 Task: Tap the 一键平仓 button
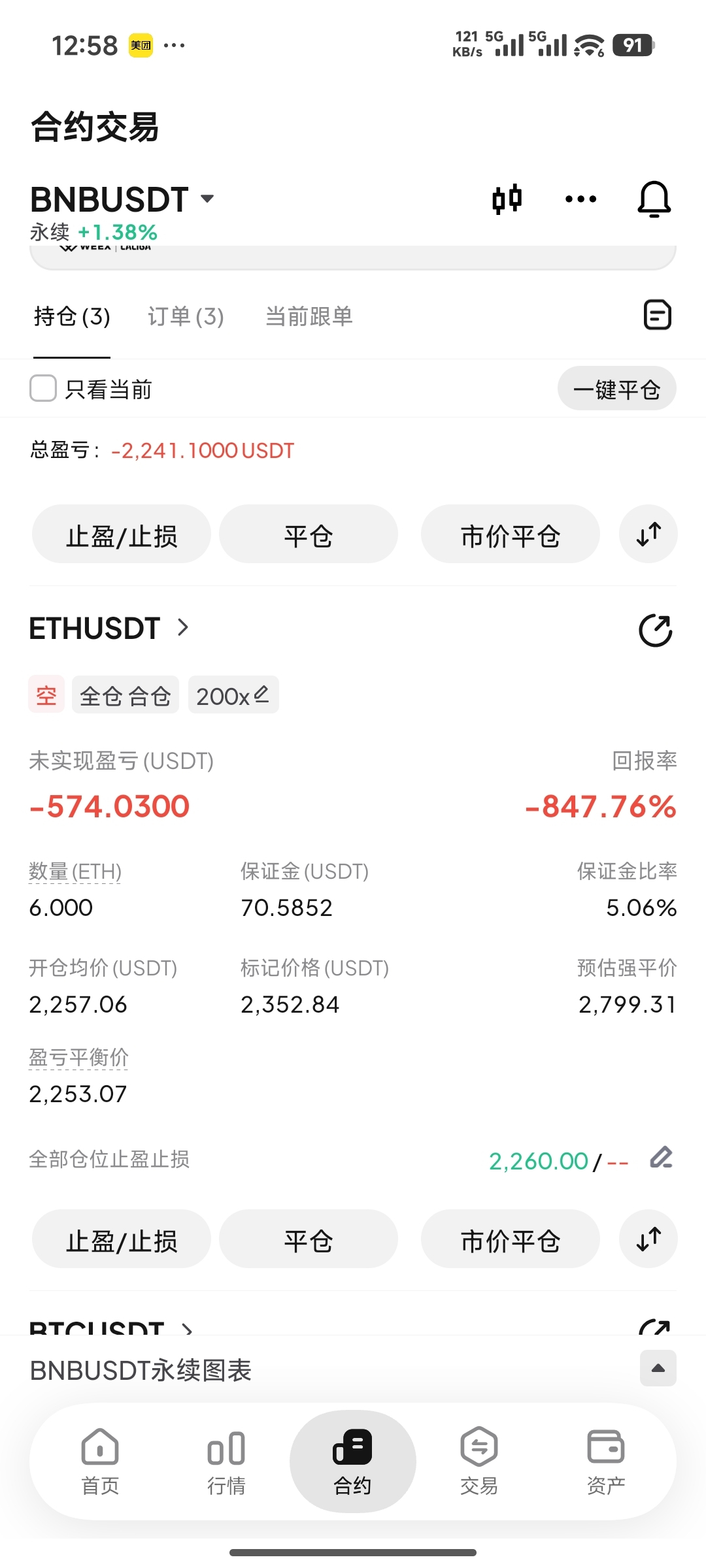tap(616, 389)
